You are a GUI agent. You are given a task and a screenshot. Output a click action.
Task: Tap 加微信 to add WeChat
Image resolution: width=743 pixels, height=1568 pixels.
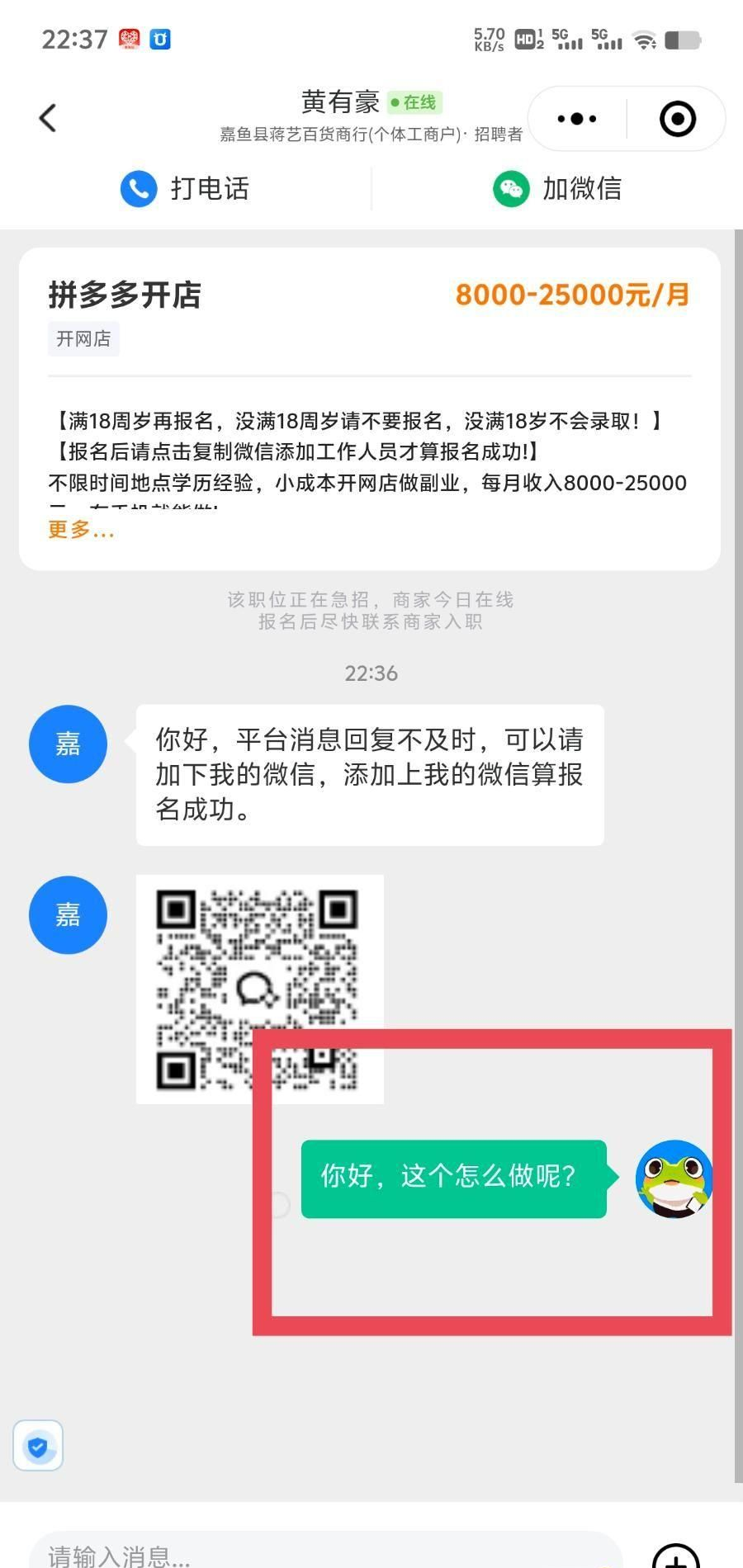557,189
